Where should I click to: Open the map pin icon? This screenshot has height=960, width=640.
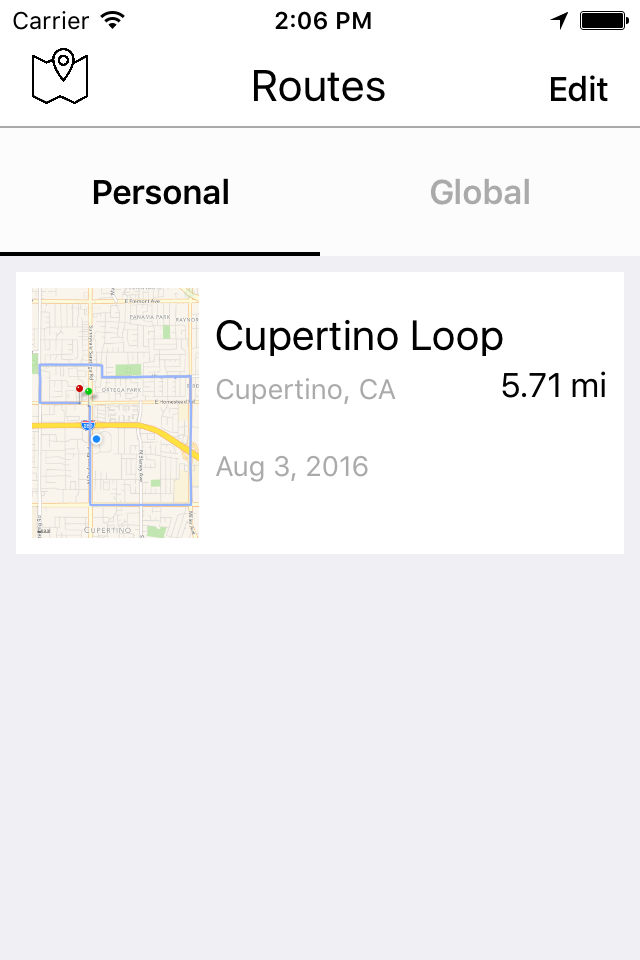pos(60,77)
